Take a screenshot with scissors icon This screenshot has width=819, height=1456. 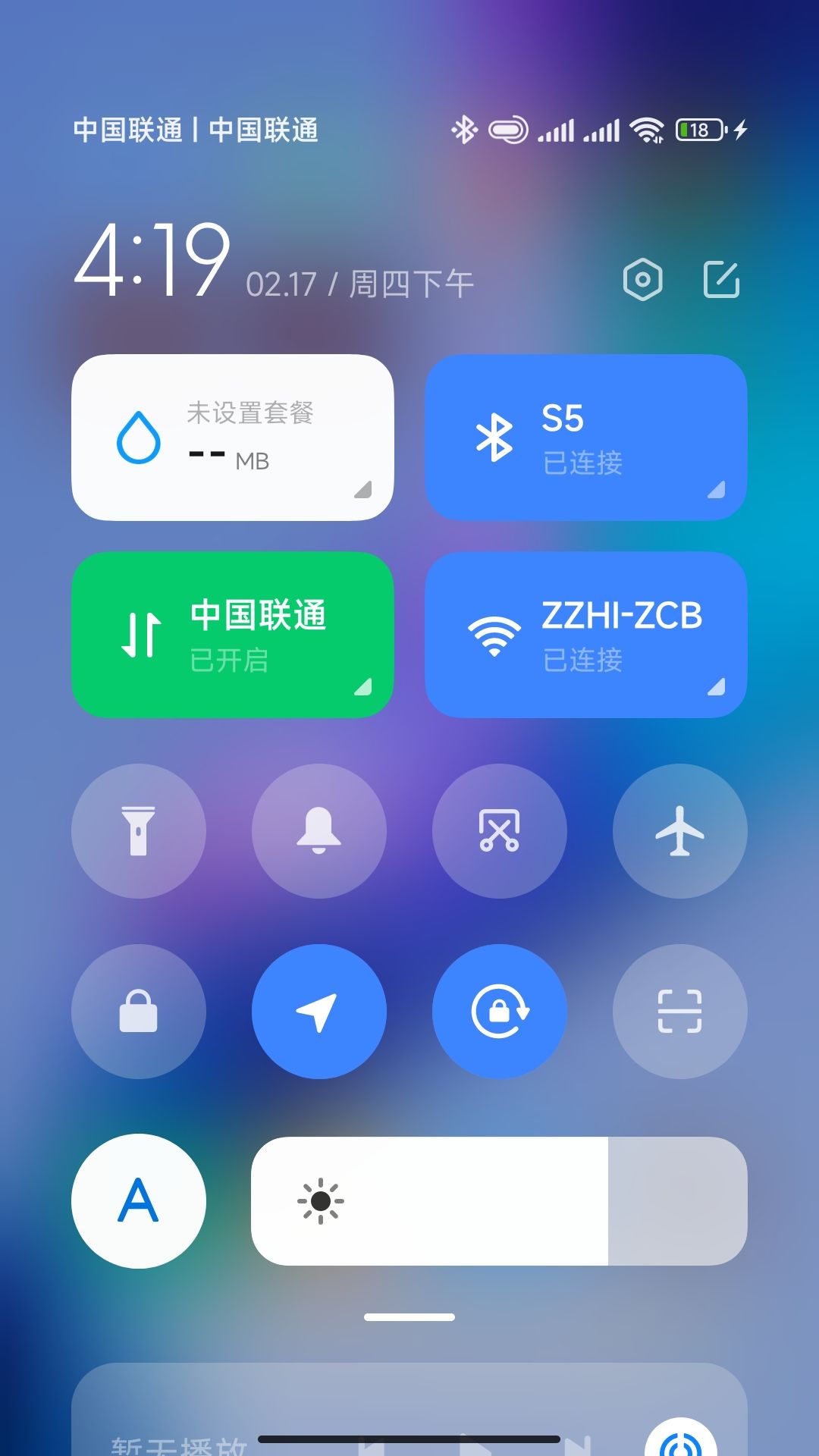tap(500, 831)
